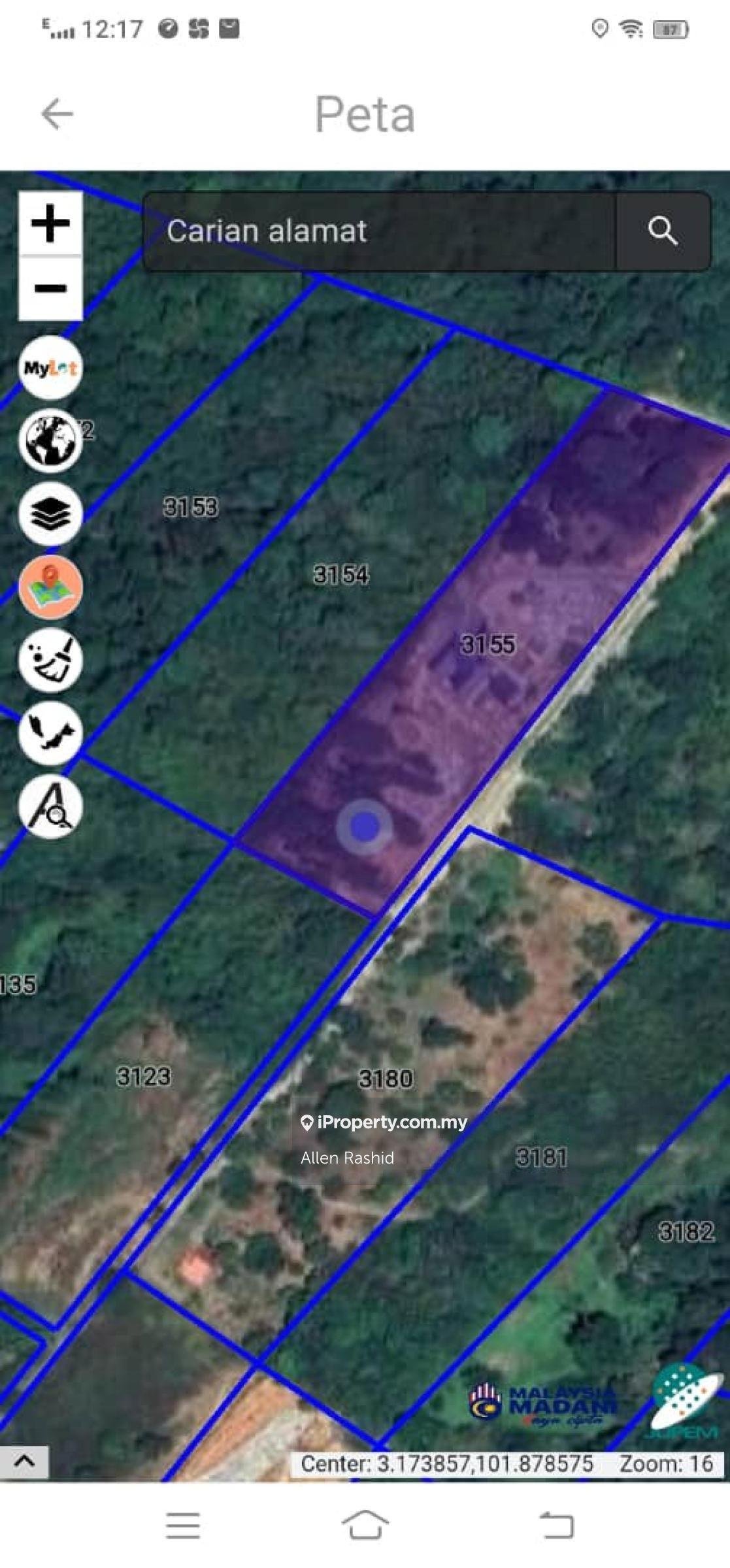This screenshot has width=730, height=1568.
Task: Open the MyLot button
Action: tap(50, 368)
